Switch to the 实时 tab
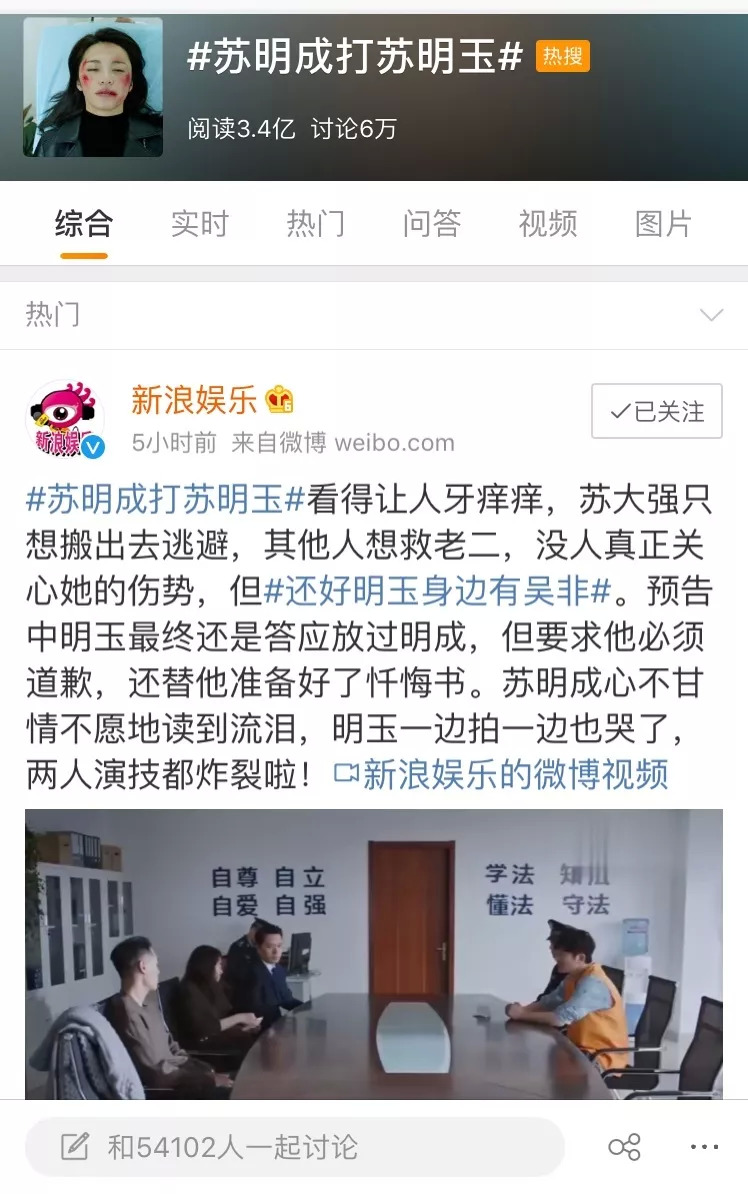 click(x=200, y=224)
